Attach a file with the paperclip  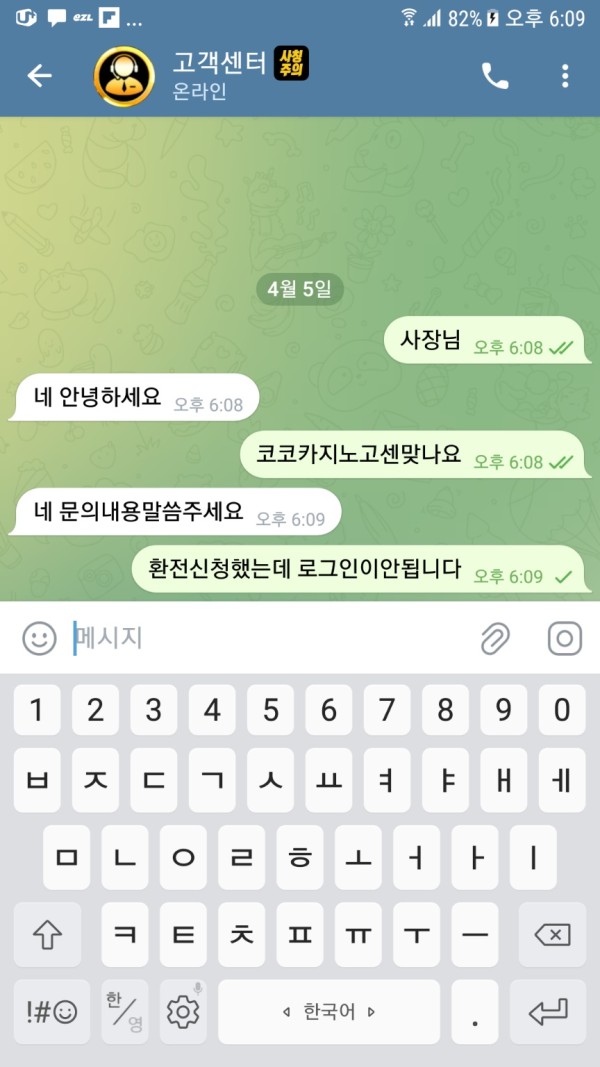(495, 638)
